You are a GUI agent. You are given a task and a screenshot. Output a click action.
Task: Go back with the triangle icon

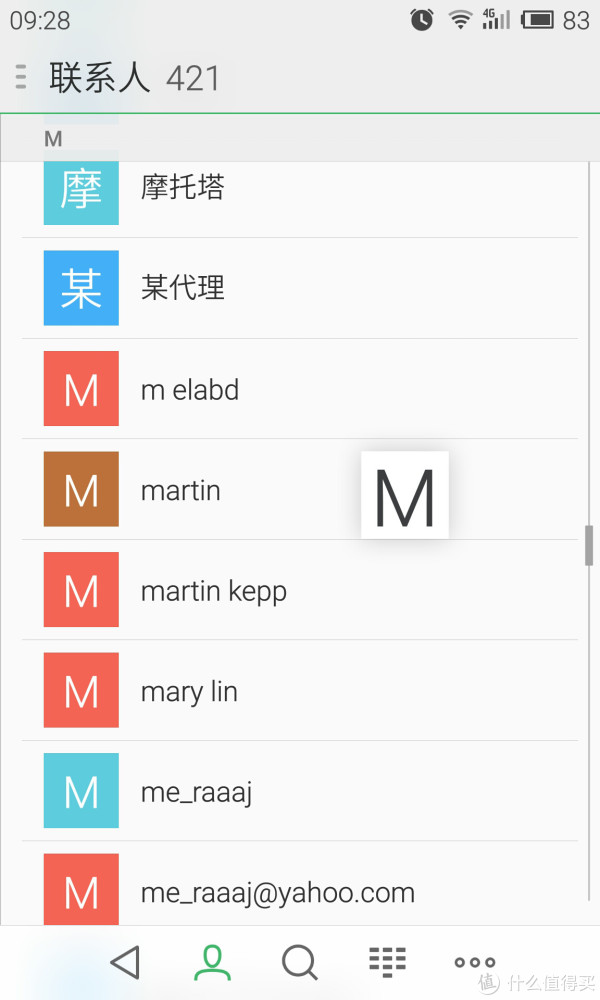click(x=126, y=962)
